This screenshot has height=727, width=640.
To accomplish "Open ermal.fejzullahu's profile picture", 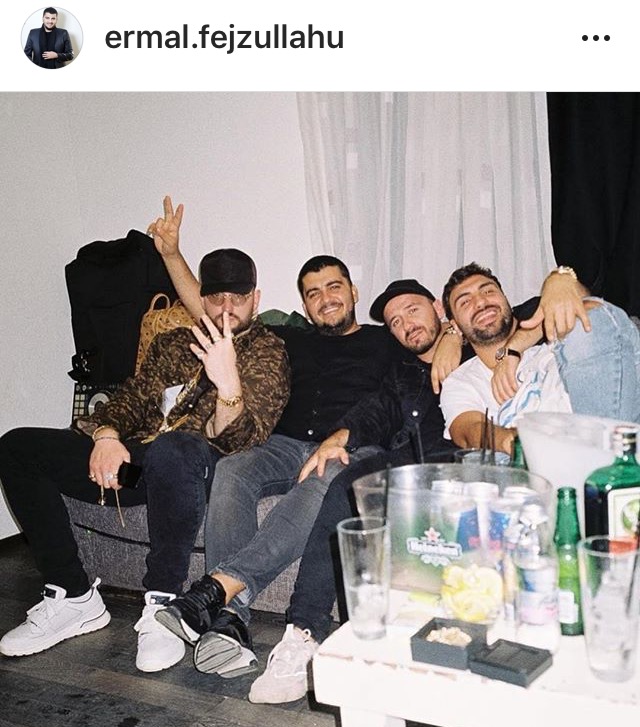I will (52, 38).
